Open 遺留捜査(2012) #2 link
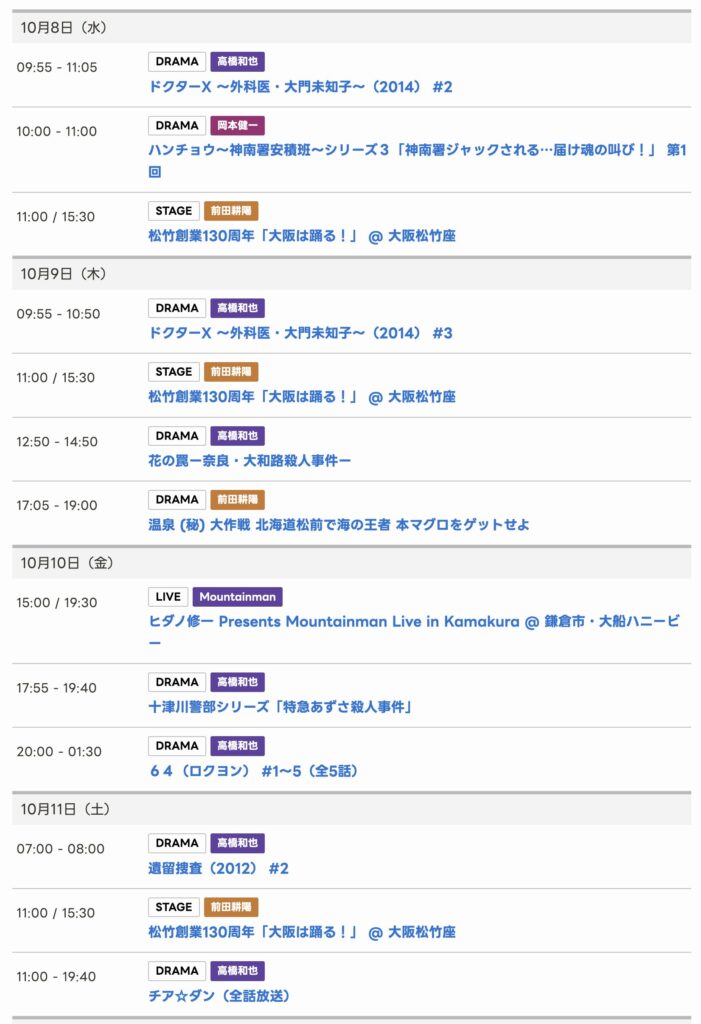Image resolution: width=701 pixels, height=1024 pixels. 218,868
